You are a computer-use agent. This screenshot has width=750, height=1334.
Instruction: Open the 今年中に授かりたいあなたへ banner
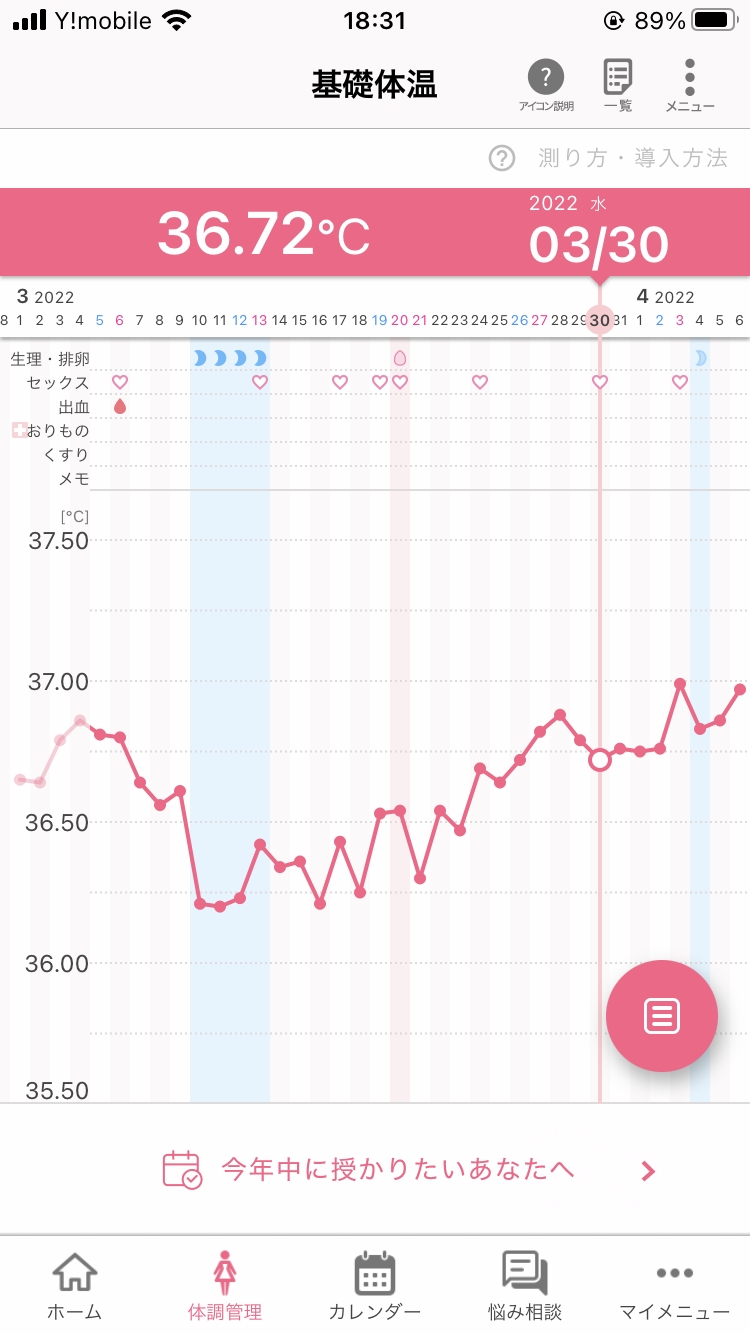[x=410, y=1169]
